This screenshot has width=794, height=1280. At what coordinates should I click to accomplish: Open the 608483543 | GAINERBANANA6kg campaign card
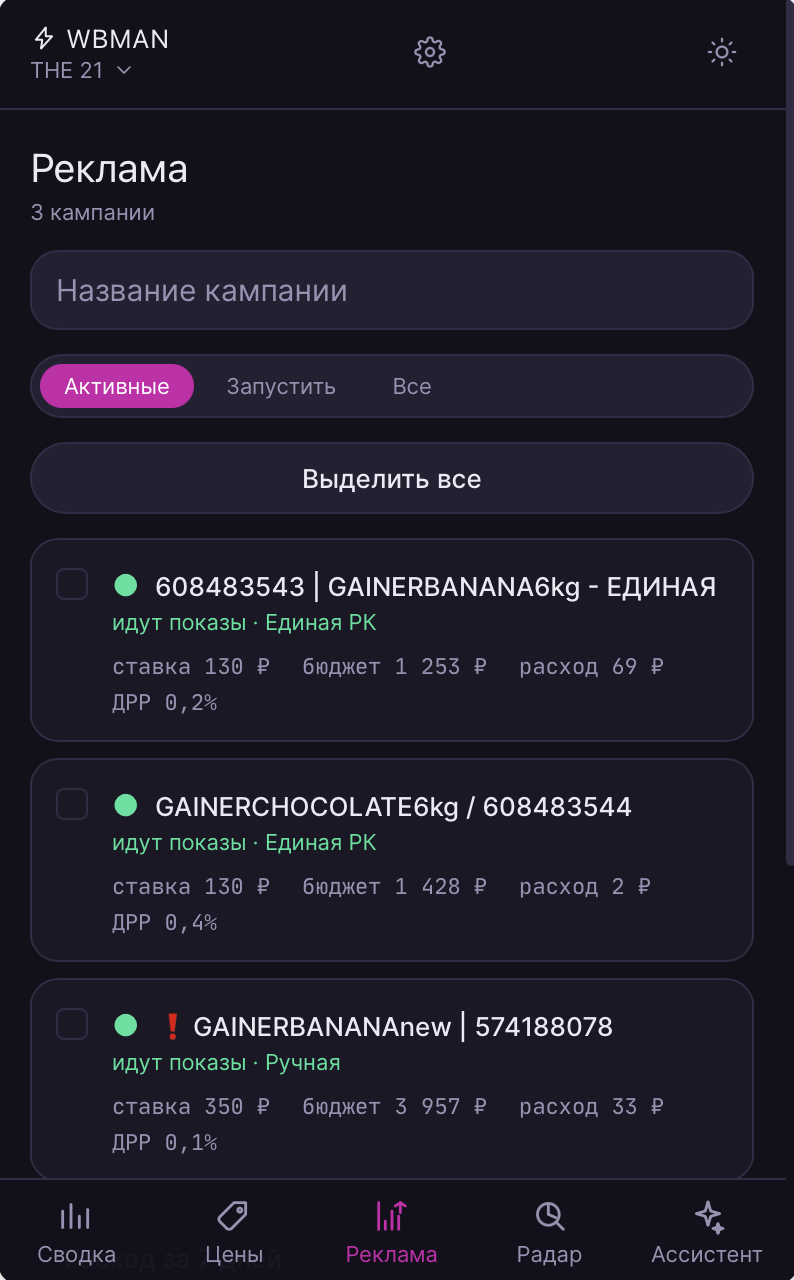(x=392, y=640)
